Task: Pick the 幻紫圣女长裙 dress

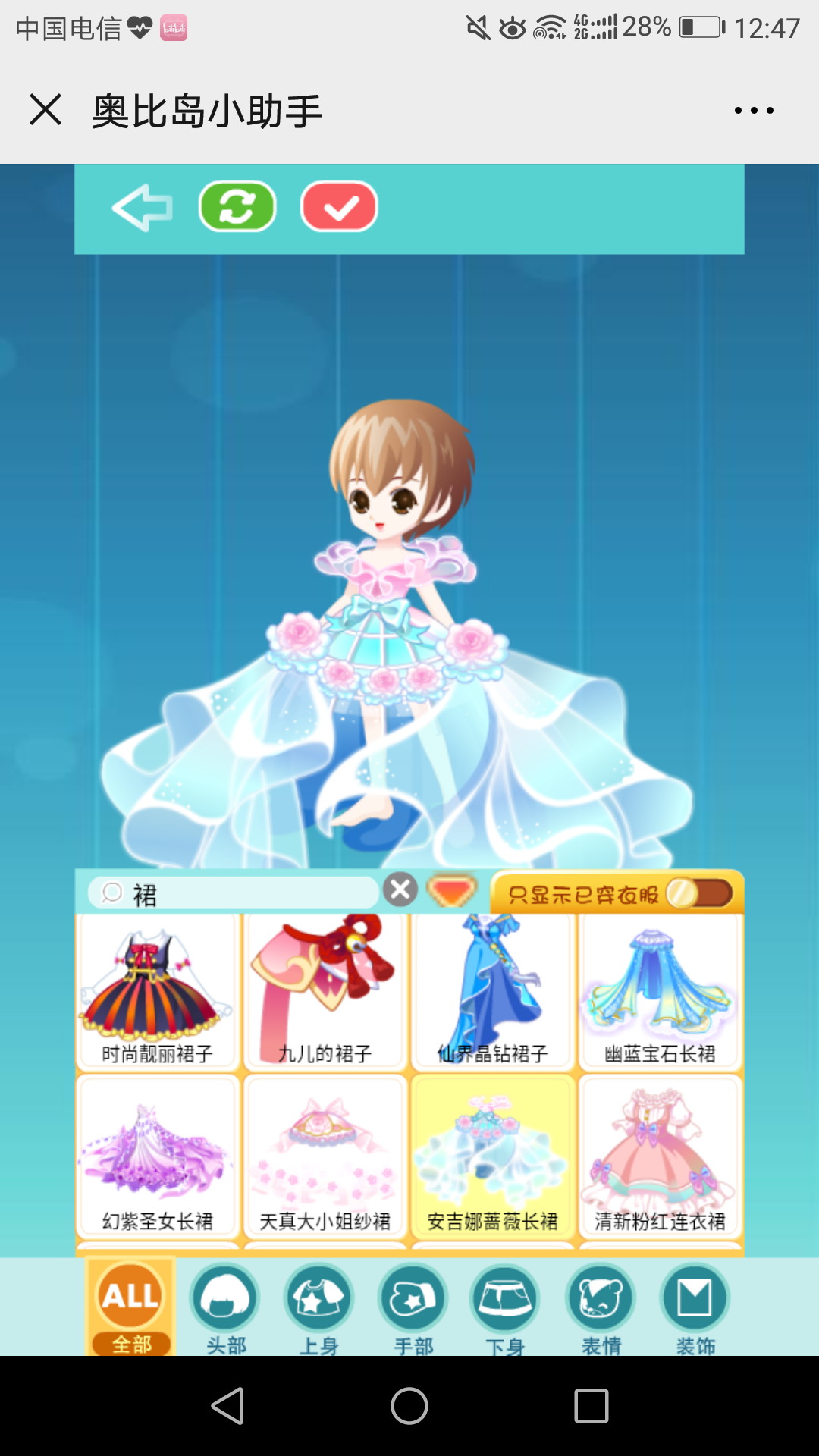Action: (158, 1156)
